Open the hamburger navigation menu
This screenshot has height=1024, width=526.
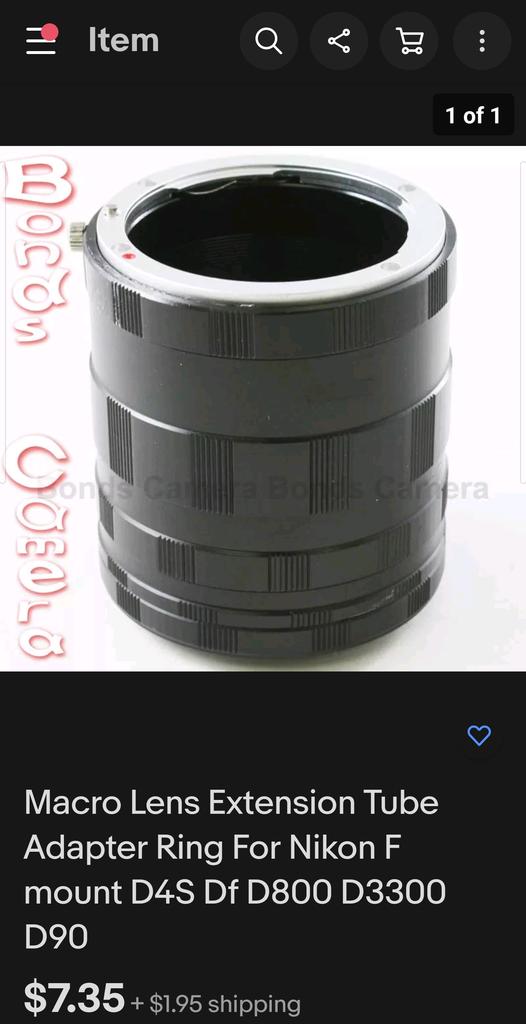(x=41, y=40)
